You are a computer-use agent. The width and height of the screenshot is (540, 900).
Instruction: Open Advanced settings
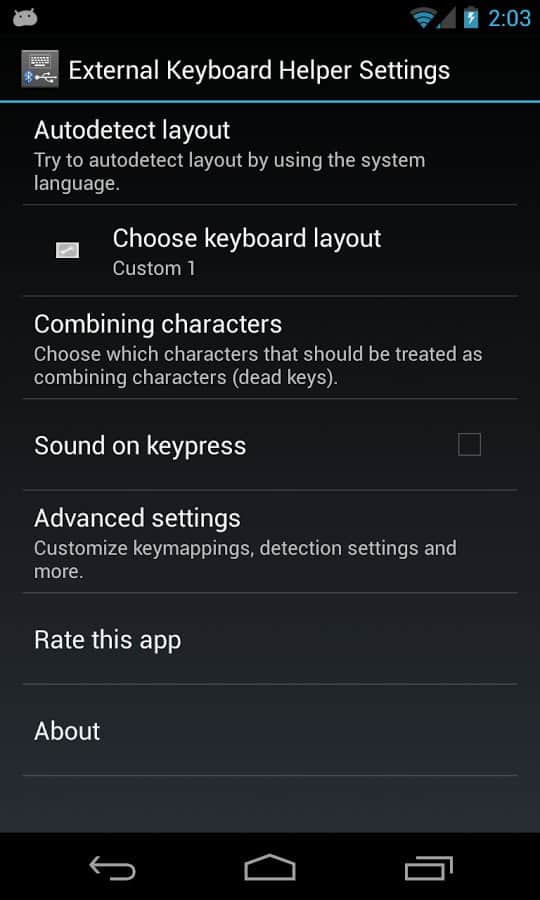coord(270,542)
